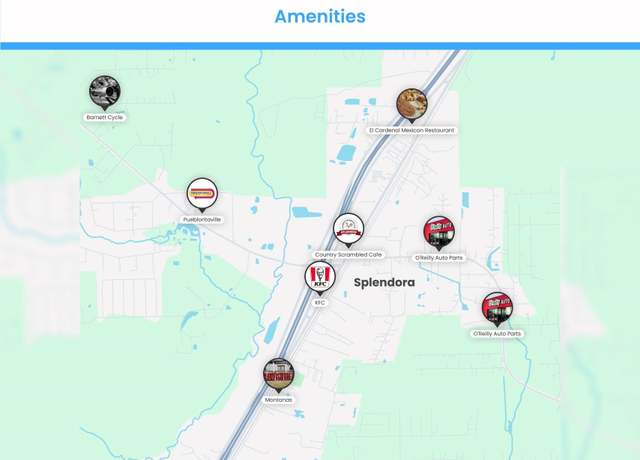Select the Montanas map marker
640x460 pixels.
(279, 374)
